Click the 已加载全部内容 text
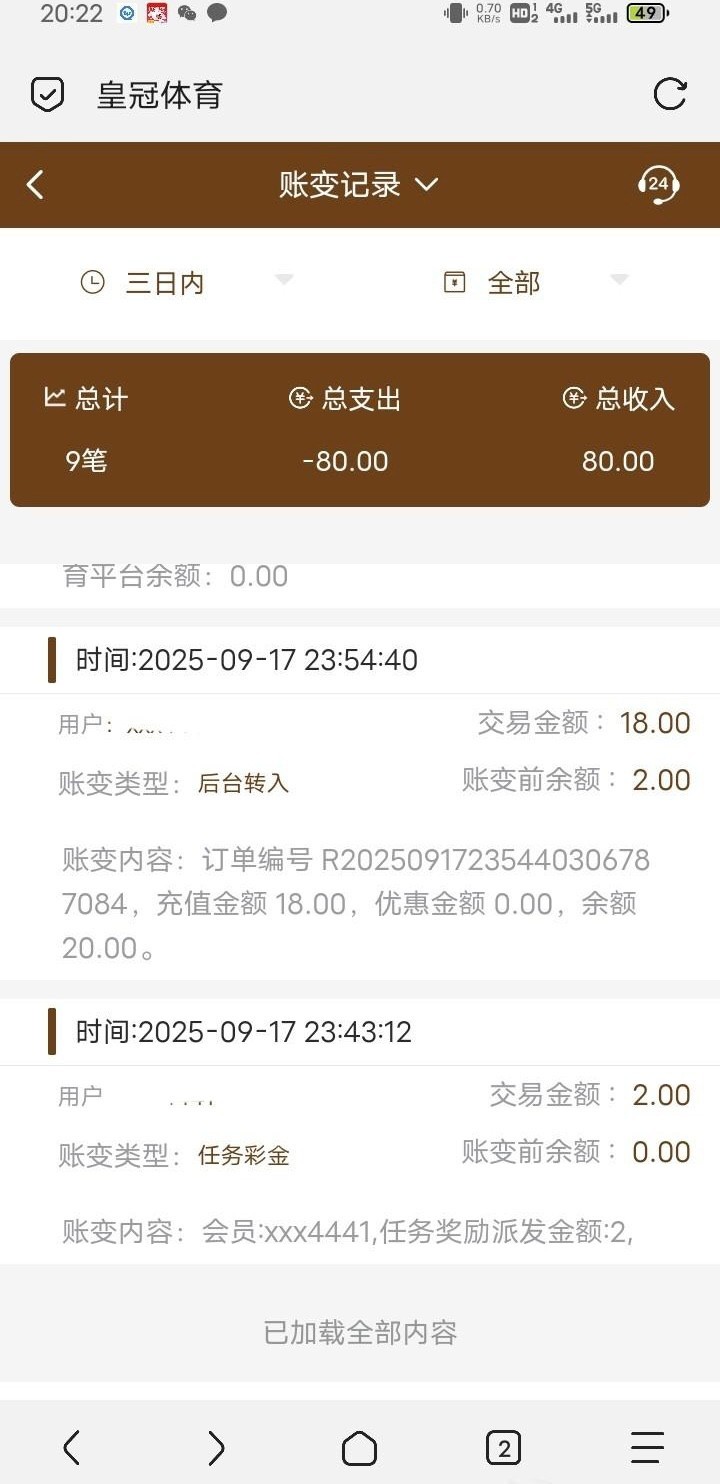 [x=360, y=1332]
